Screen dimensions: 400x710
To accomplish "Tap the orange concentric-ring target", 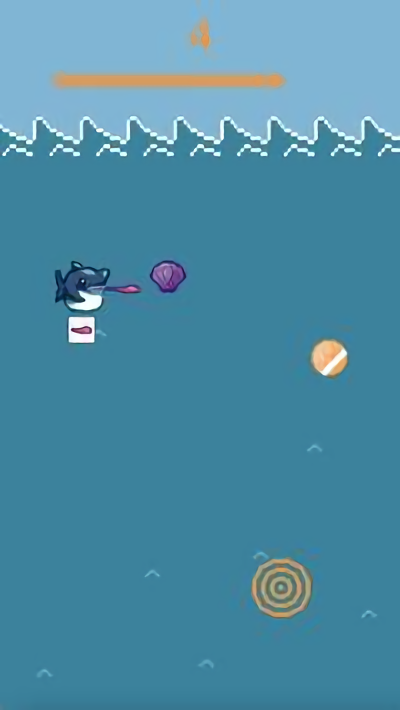I will tap(282, 587).
